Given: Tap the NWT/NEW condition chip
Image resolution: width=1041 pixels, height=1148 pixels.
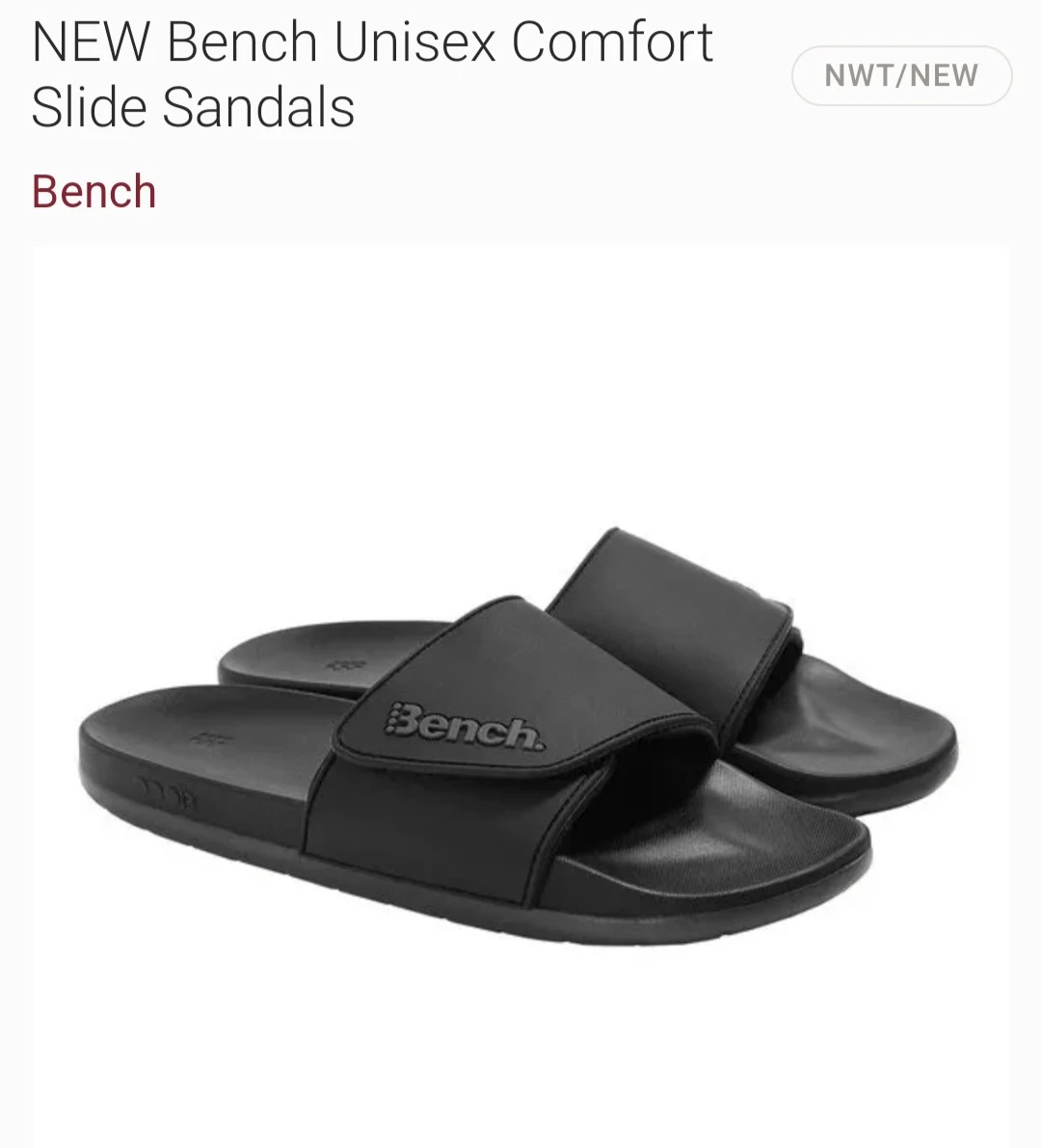Looking at the screenshot, I should 901,75.
